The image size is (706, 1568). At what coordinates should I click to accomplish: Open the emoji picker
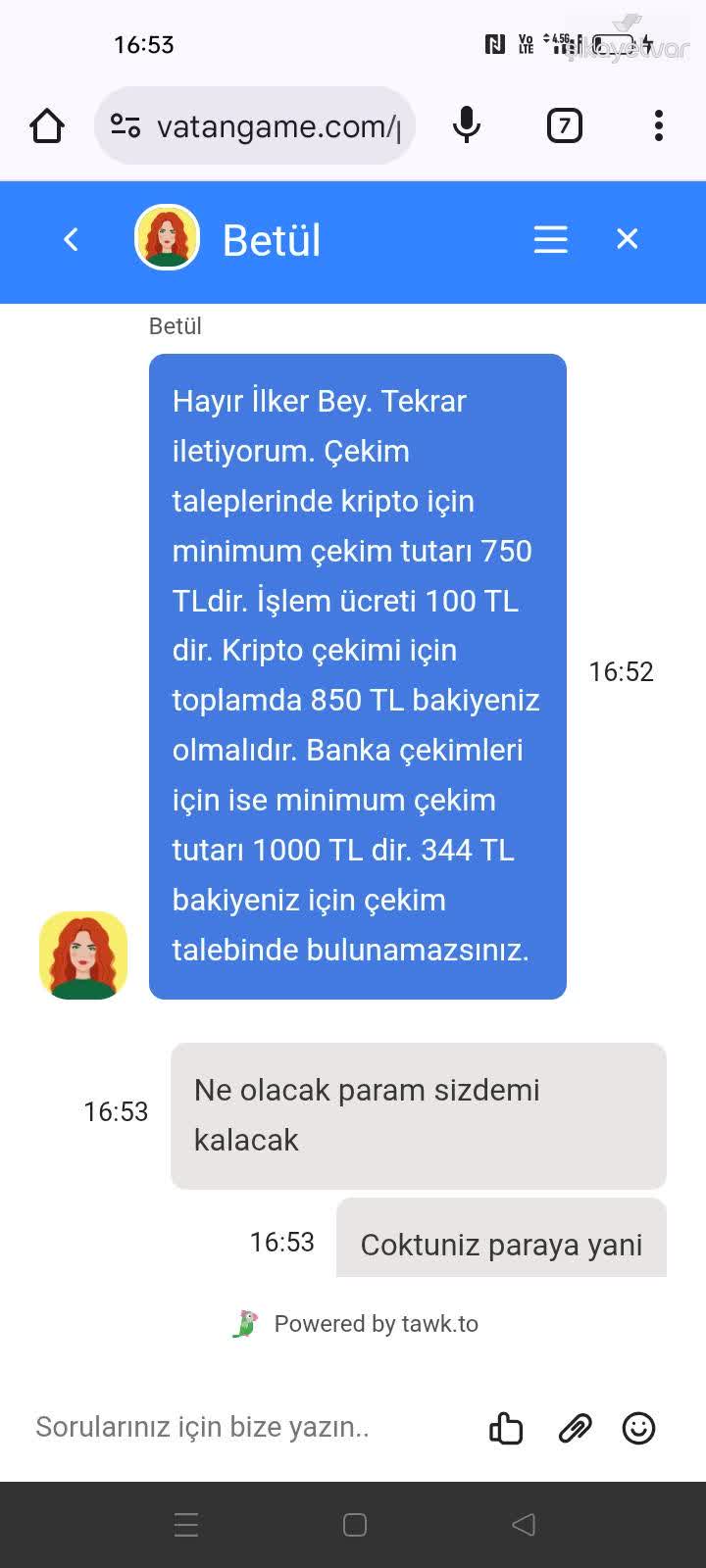(x=638, y=1428)
